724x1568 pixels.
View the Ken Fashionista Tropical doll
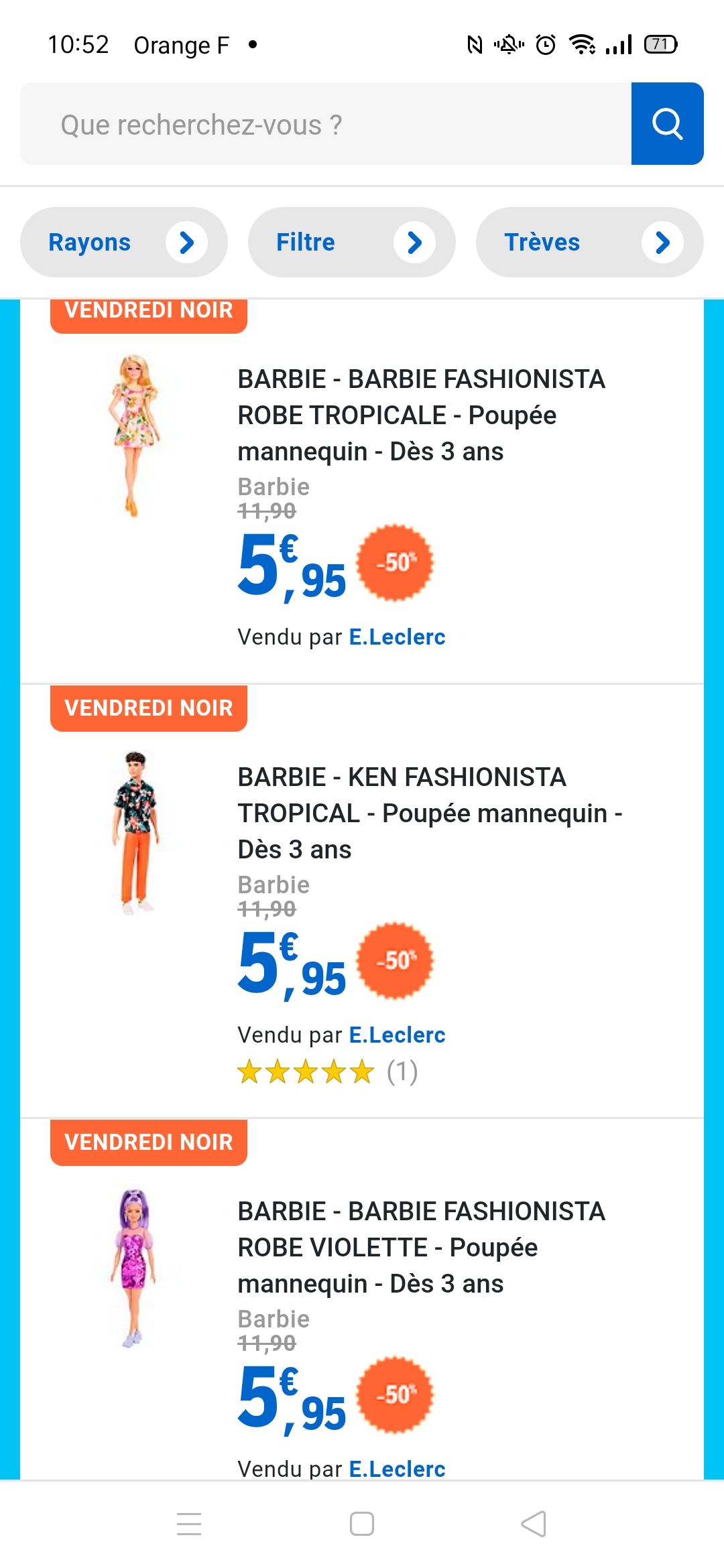click(429, 813)
